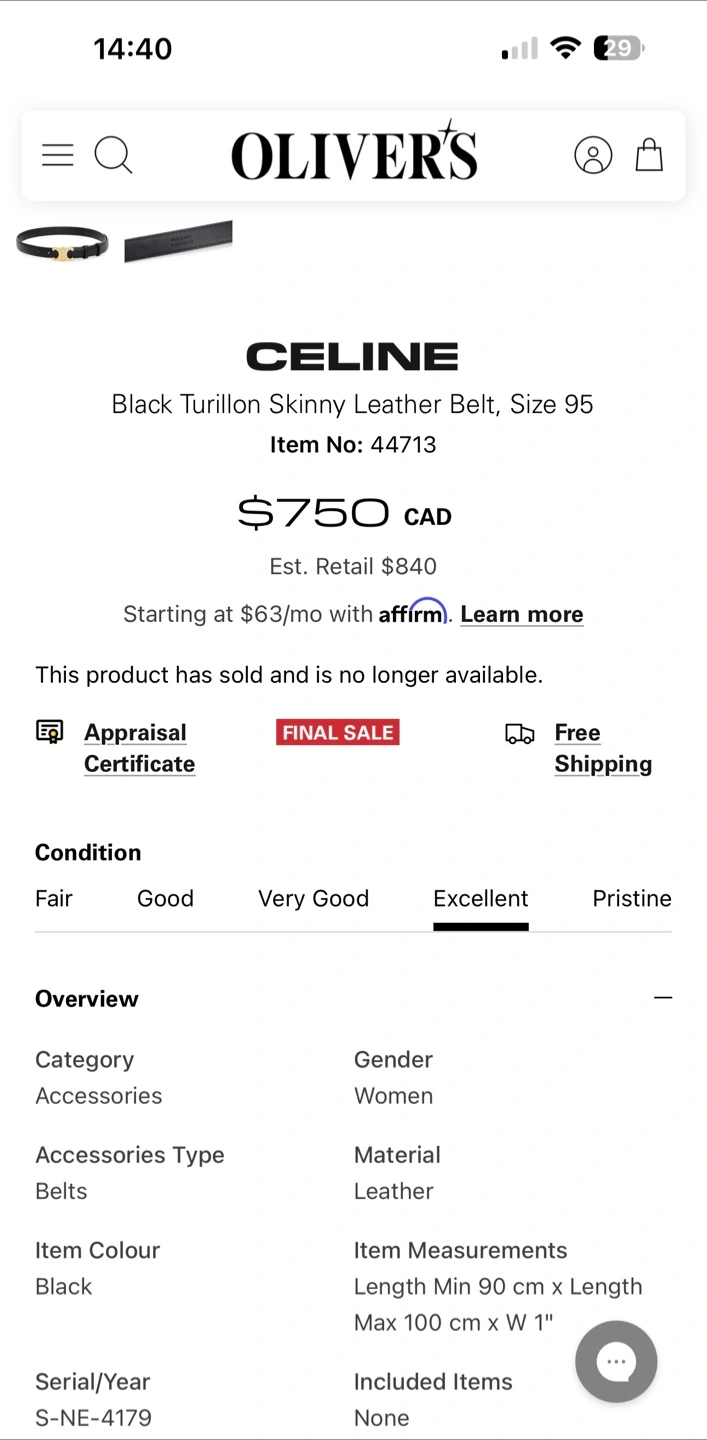The height and width of the screenshot is (1440, 707).
Task: Open the search icon
Action: pyautogui.click(x=113, y=155)
